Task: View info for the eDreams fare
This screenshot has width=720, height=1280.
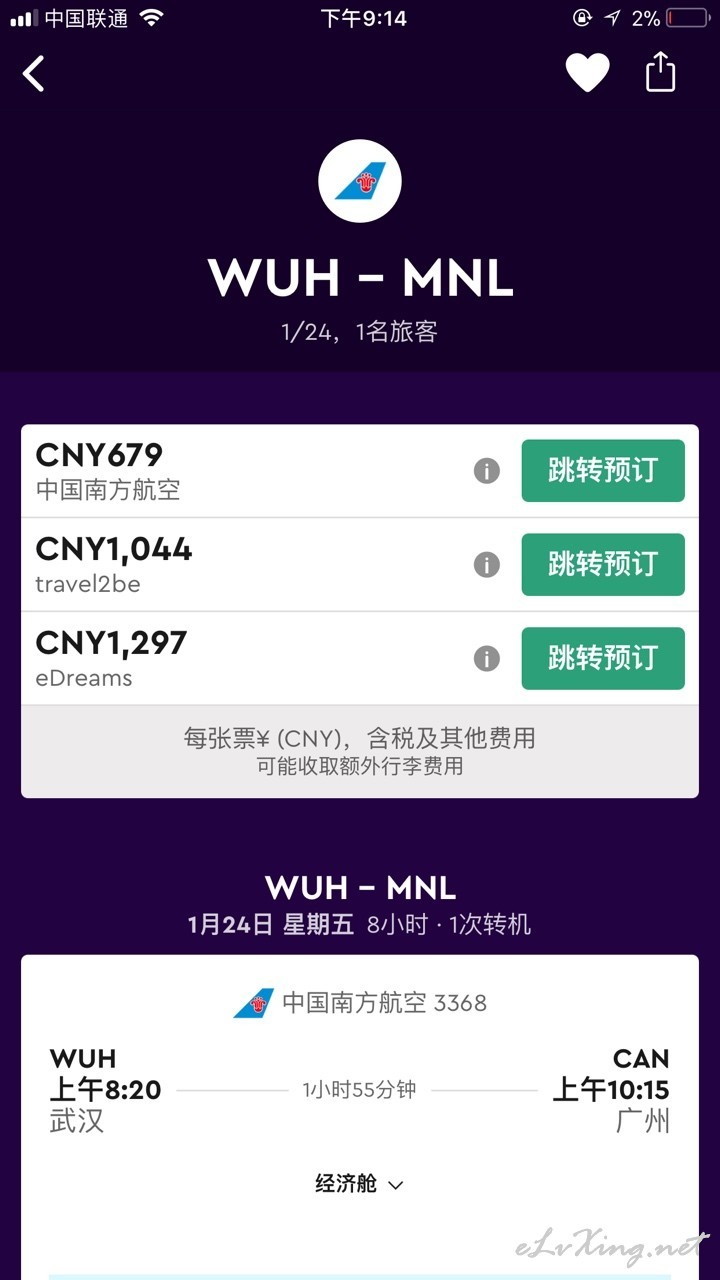Action: point(487,659)
